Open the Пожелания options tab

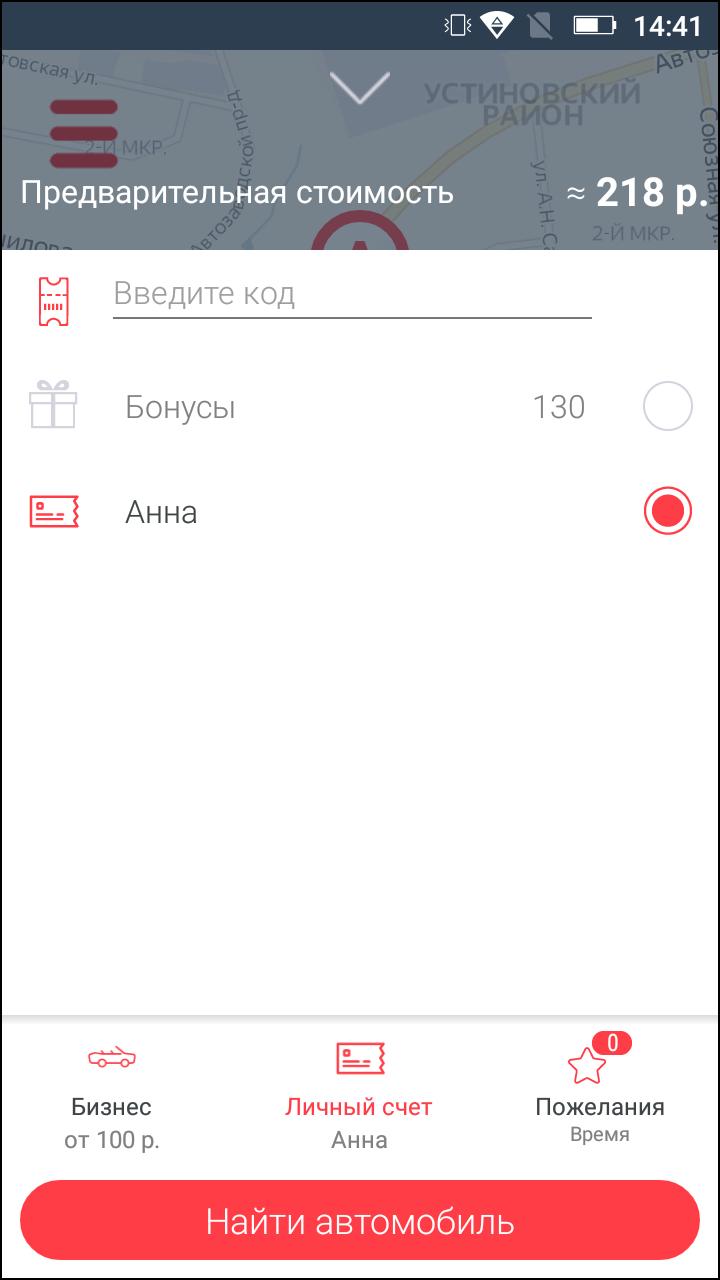(600, 1095)
